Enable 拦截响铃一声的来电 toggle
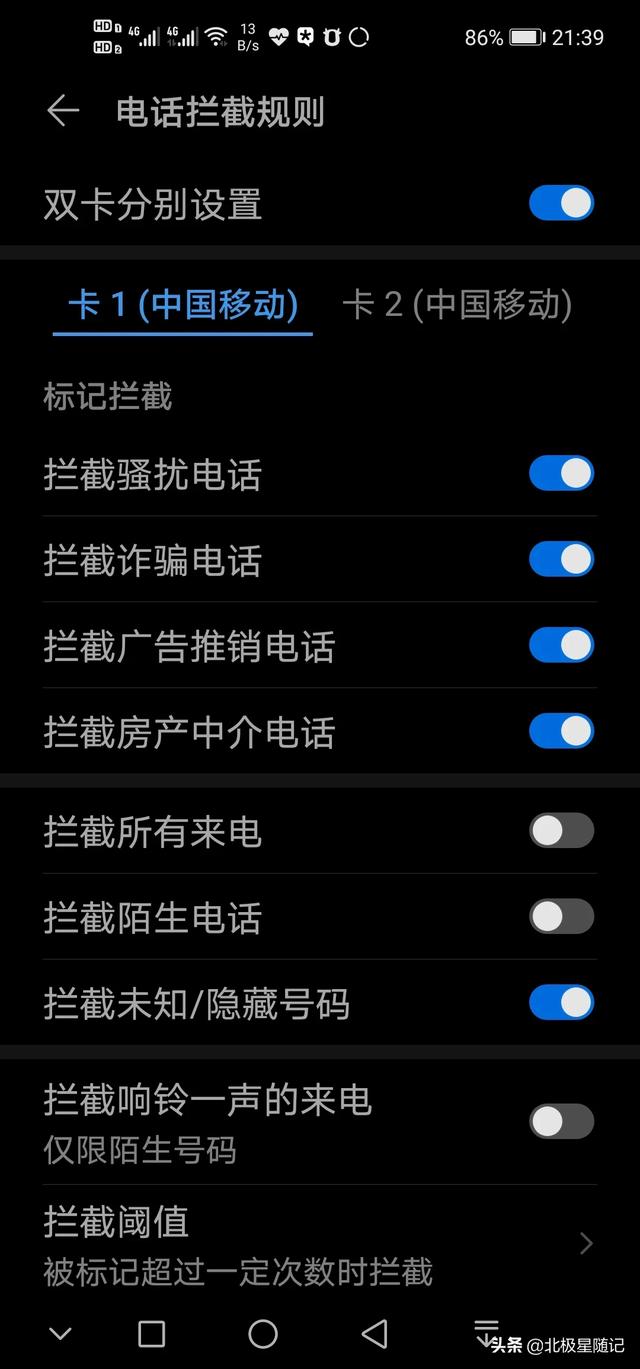The height and width of the screenshot is (1369, 640). [x=561, y=1121]
